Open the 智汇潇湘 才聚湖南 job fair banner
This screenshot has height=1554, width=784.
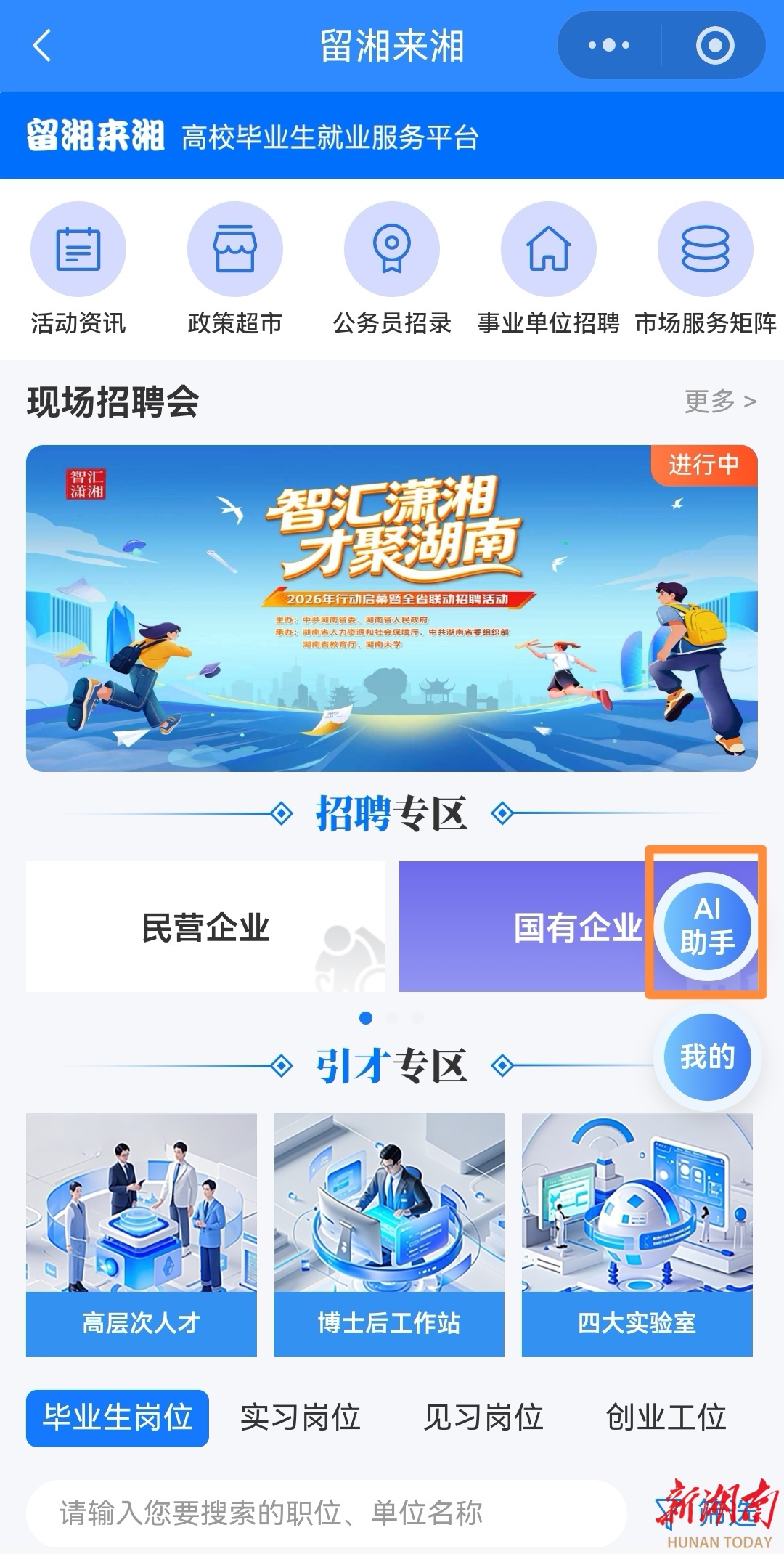pos(392,609)
